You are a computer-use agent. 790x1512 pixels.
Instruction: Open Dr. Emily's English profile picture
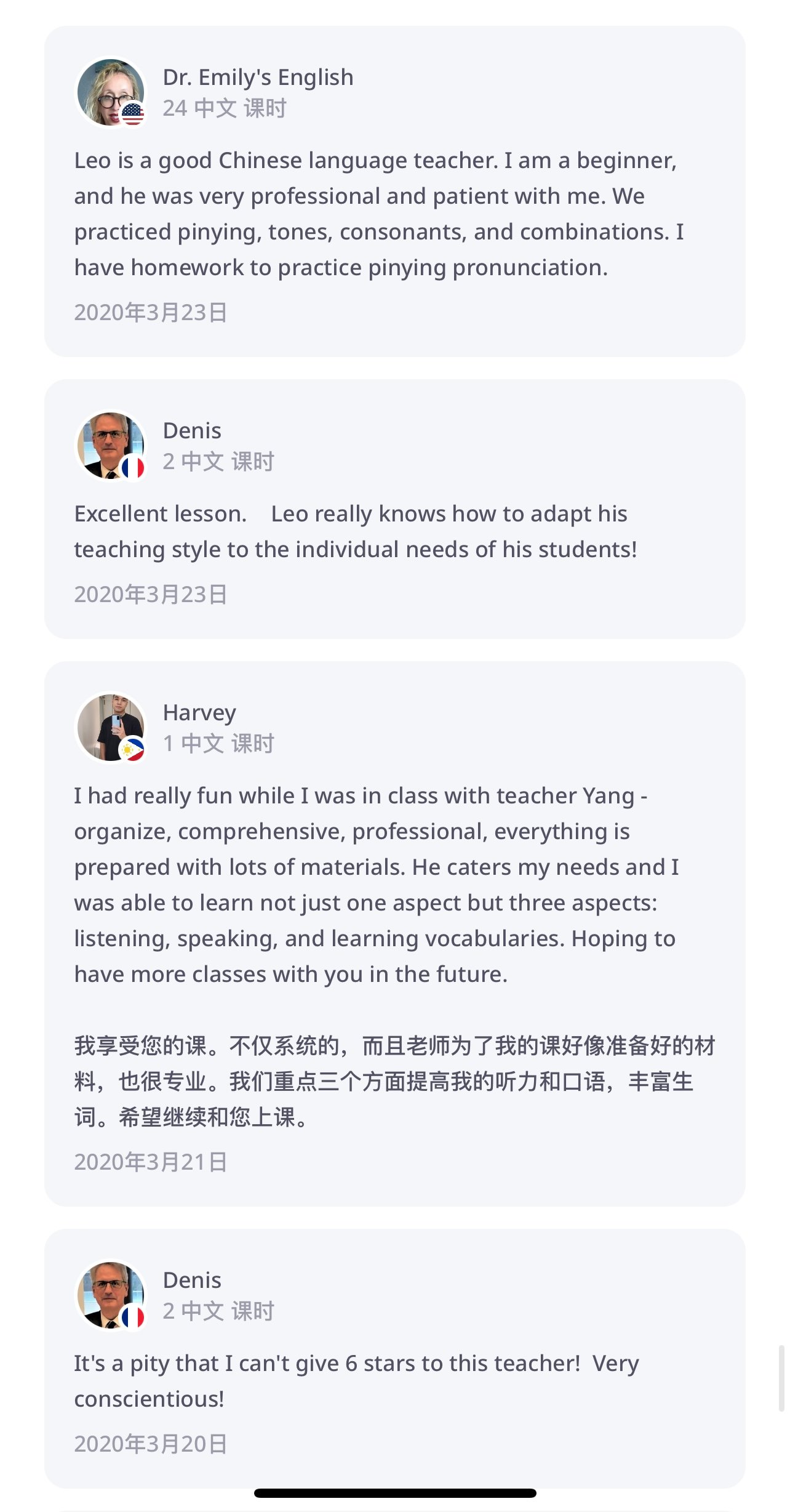[x=111, y=92]
